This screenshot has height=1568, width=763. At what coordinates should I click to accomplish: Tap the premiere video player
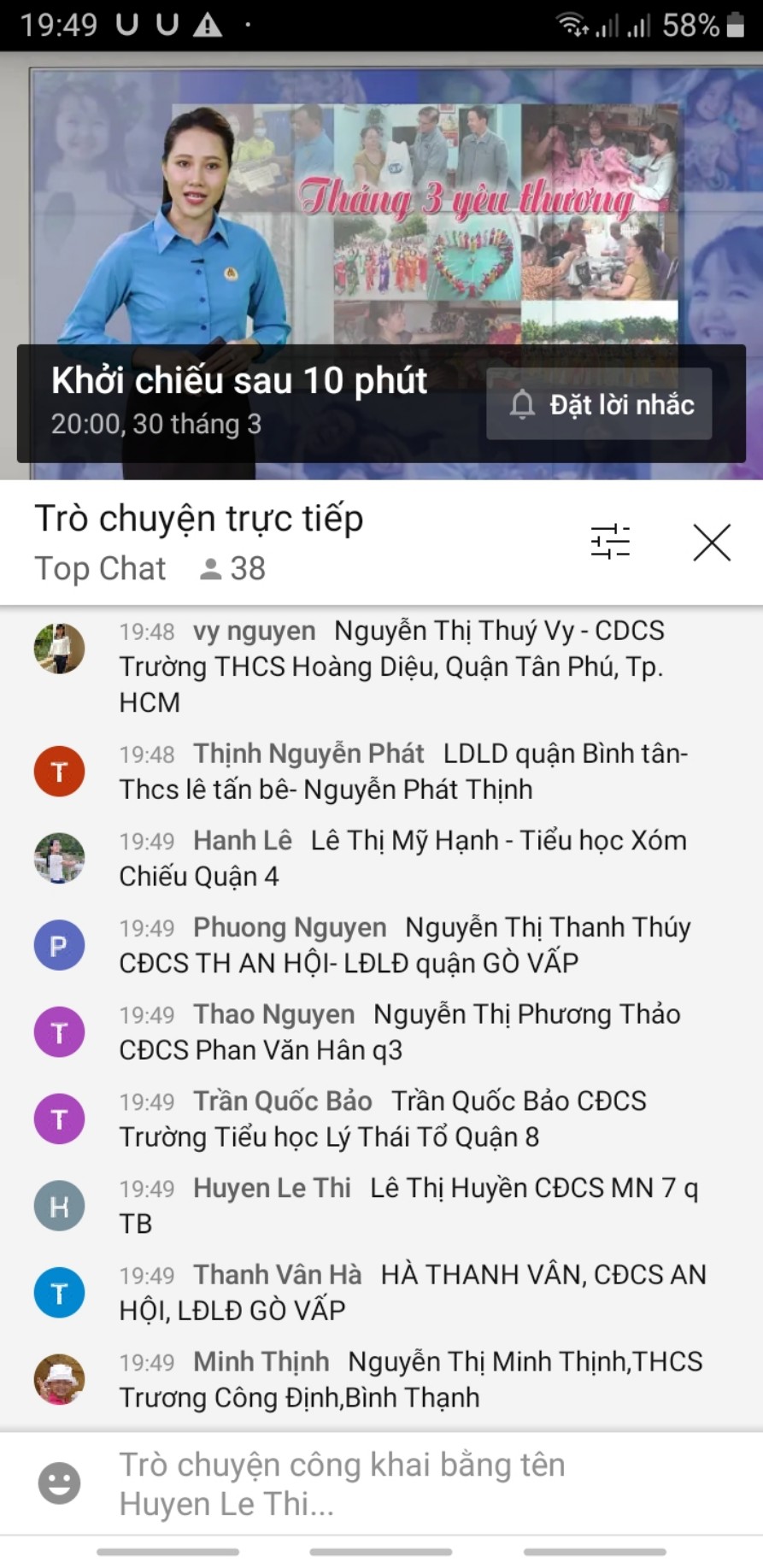click(381, 265)
